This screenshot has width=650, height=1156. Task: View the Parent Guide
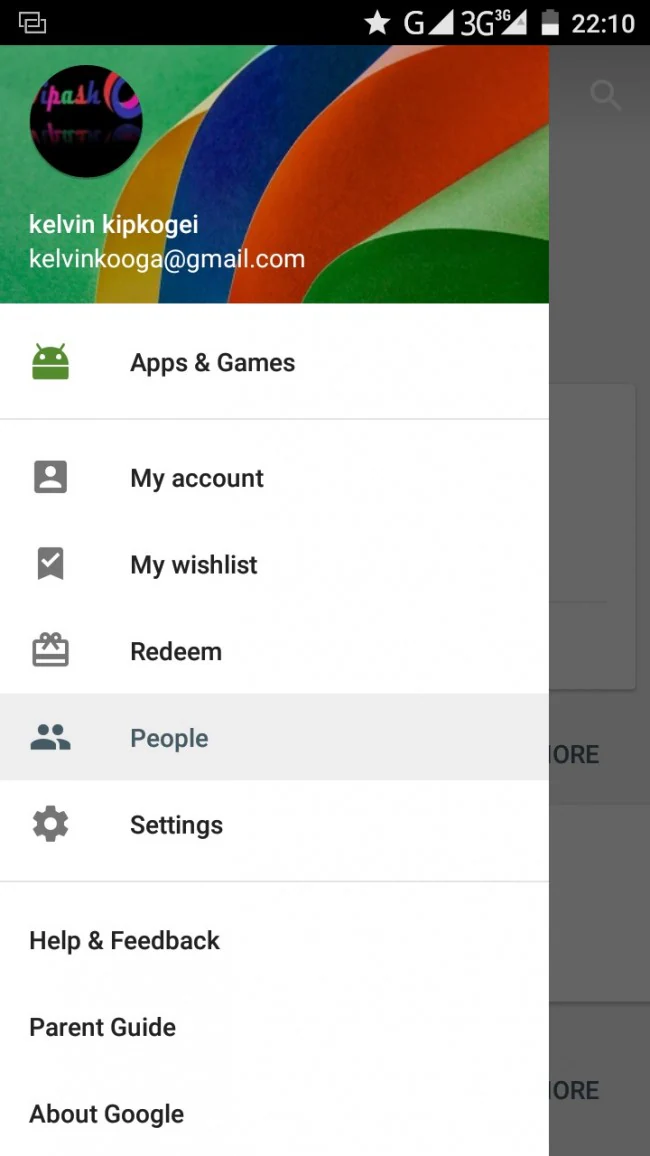click(x=103, y=1027)
